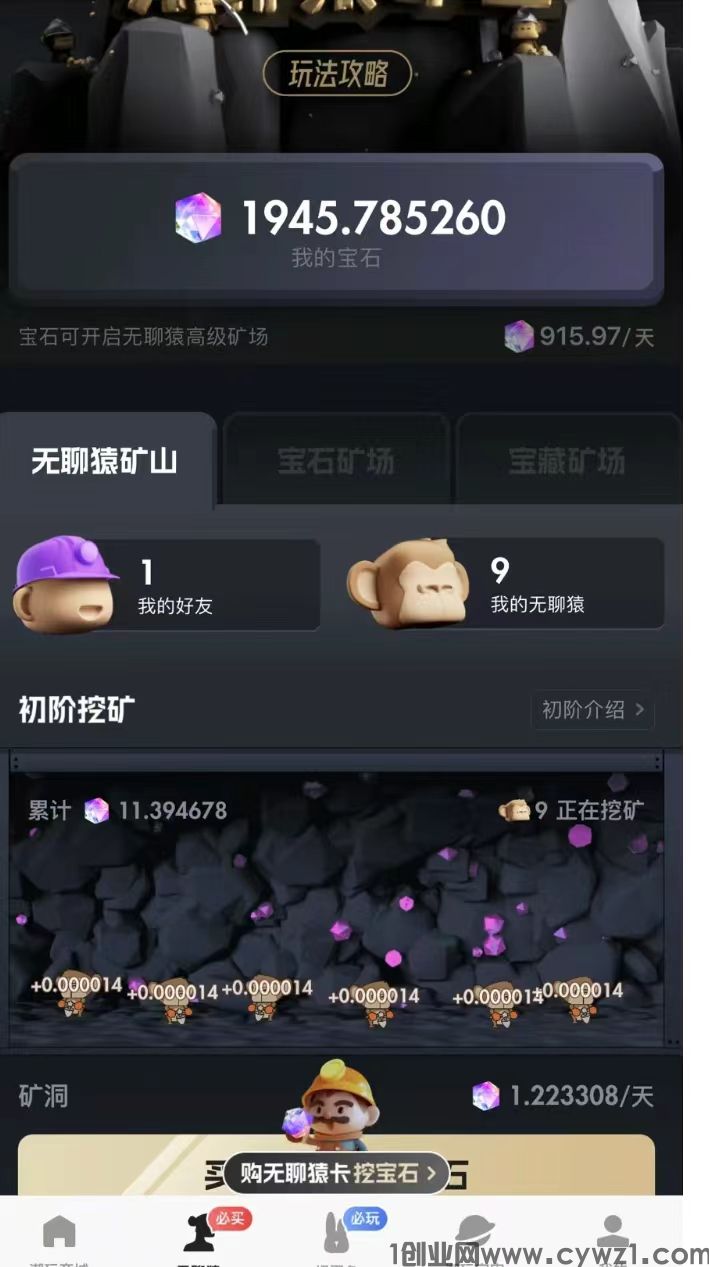Switch to the 无聊猿矿山 tab
The width and height of the screenshot is (709, 1267).
105,461
